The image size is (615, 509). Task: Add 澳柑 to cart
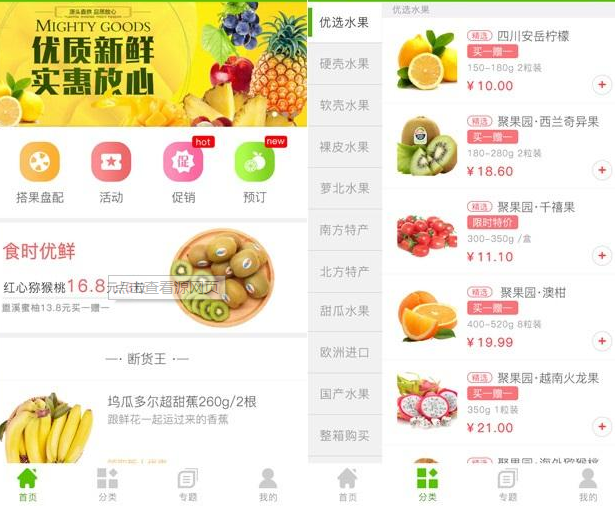click(x=602, y=342)
